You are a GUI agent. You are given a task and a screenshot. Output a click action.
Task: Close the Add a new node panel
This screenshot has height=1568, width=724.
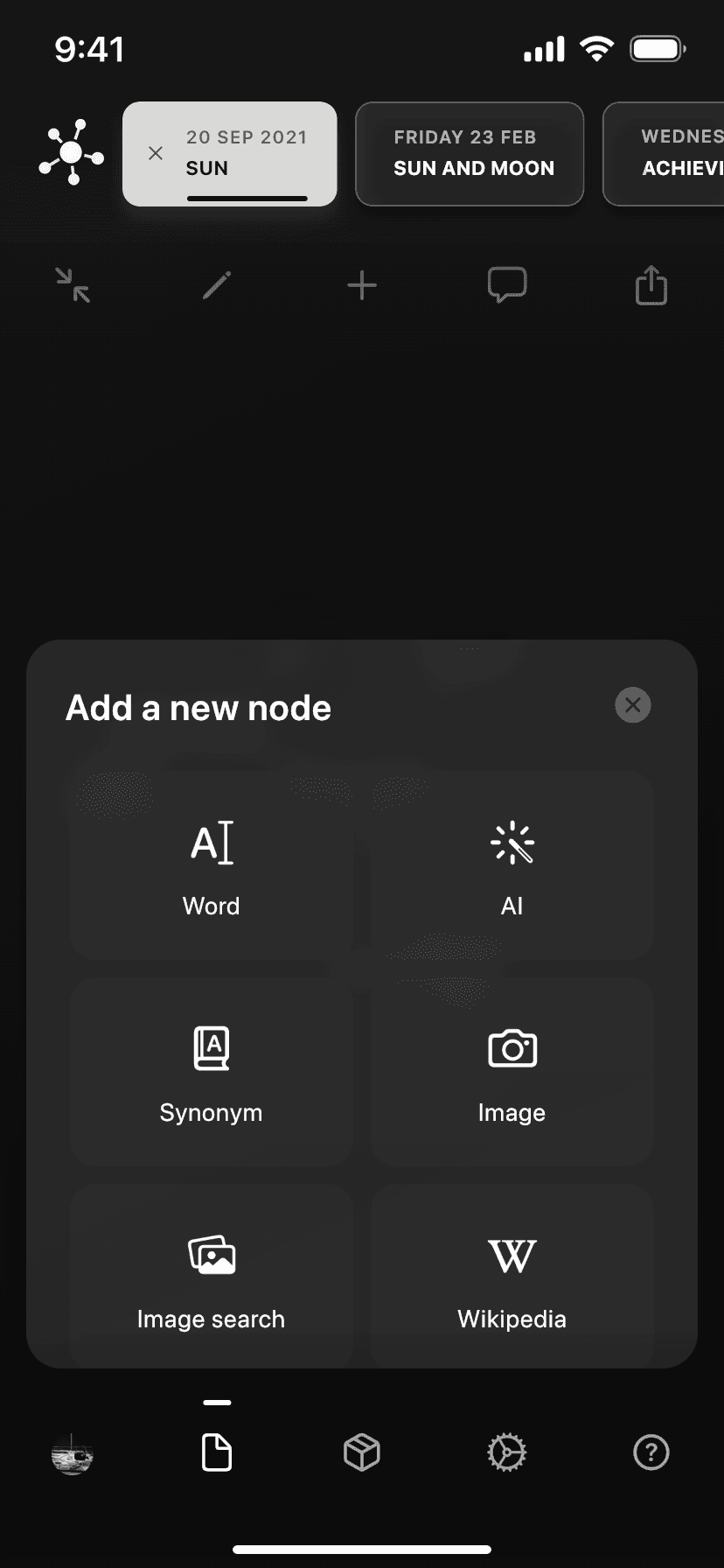632,705
